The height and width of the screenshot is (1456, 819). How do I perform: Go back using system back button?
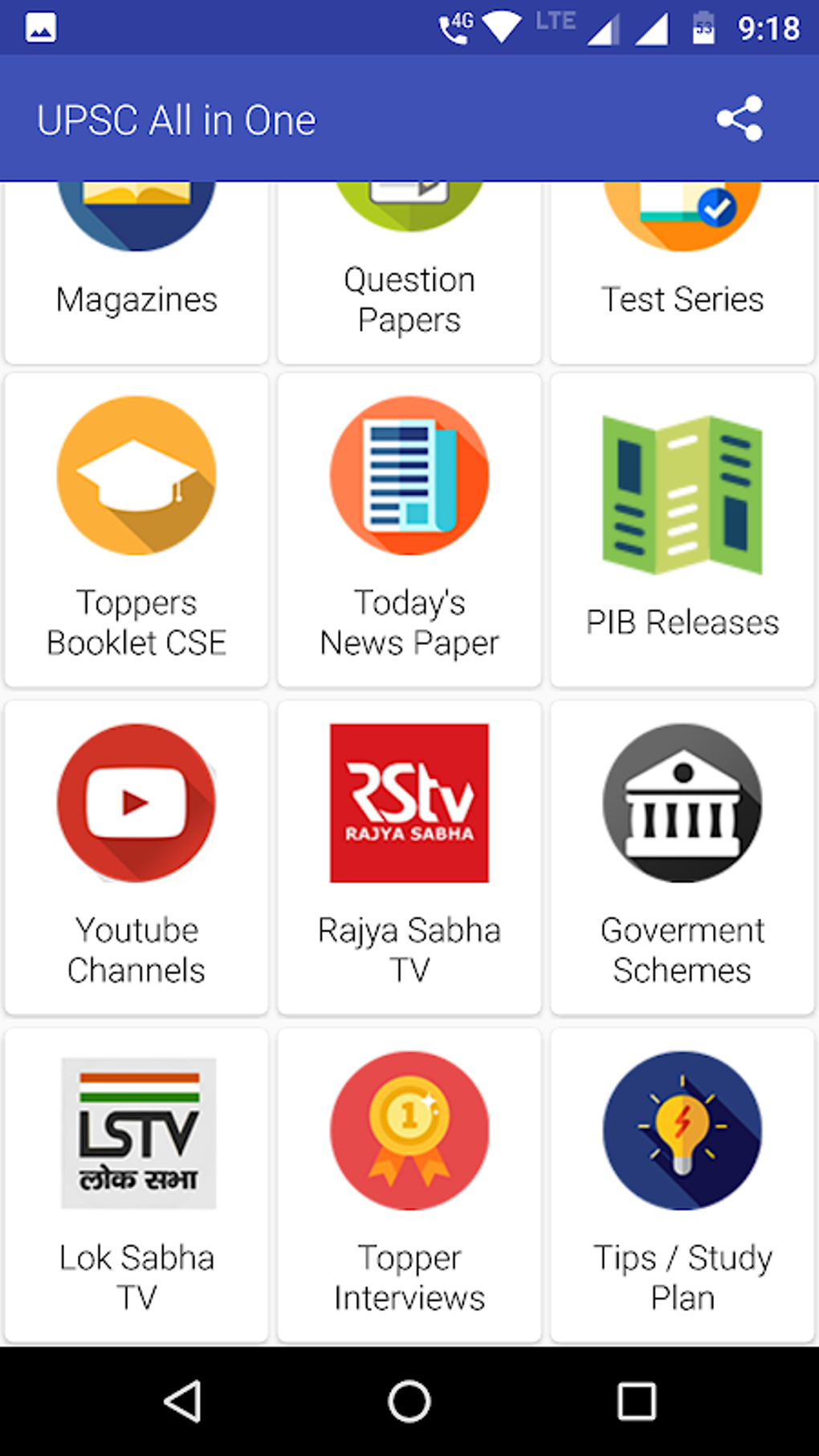click(x=182, y=1402)
